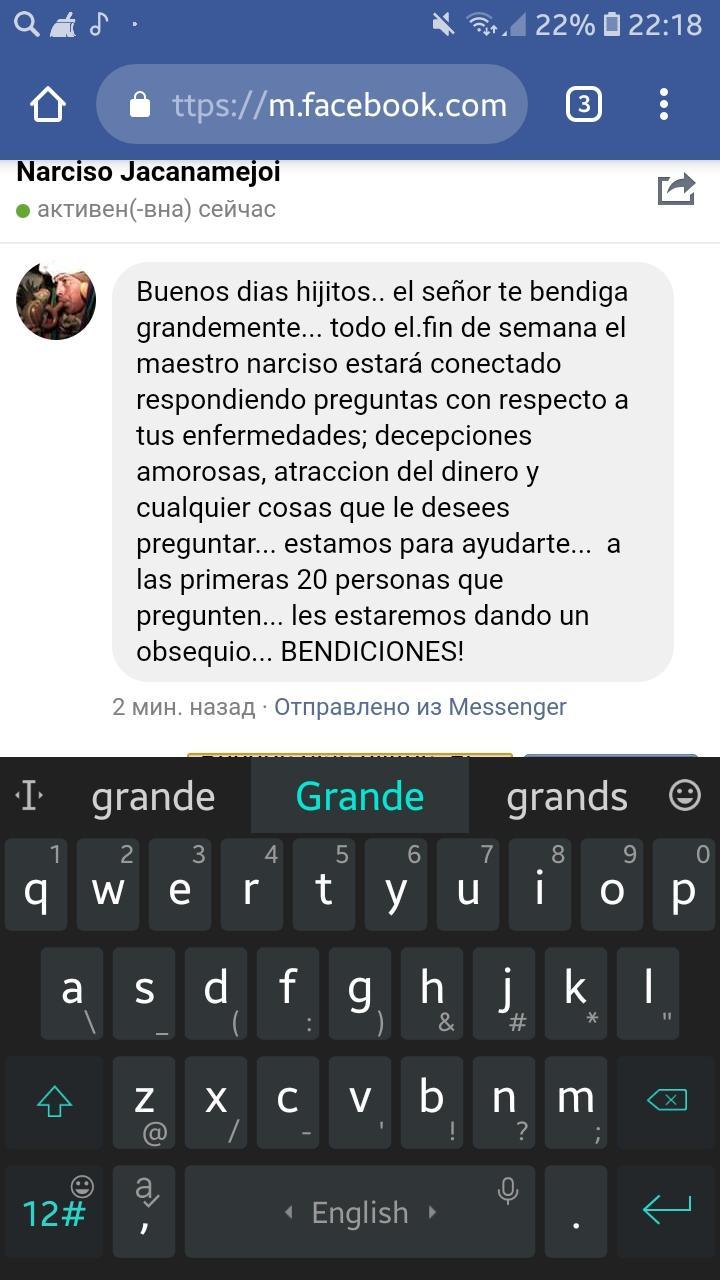Image resolution: width=720 pixels, height=1280 pixels.
Task: Open the emoji picker in suggestion bar
Action: point(685,795)
